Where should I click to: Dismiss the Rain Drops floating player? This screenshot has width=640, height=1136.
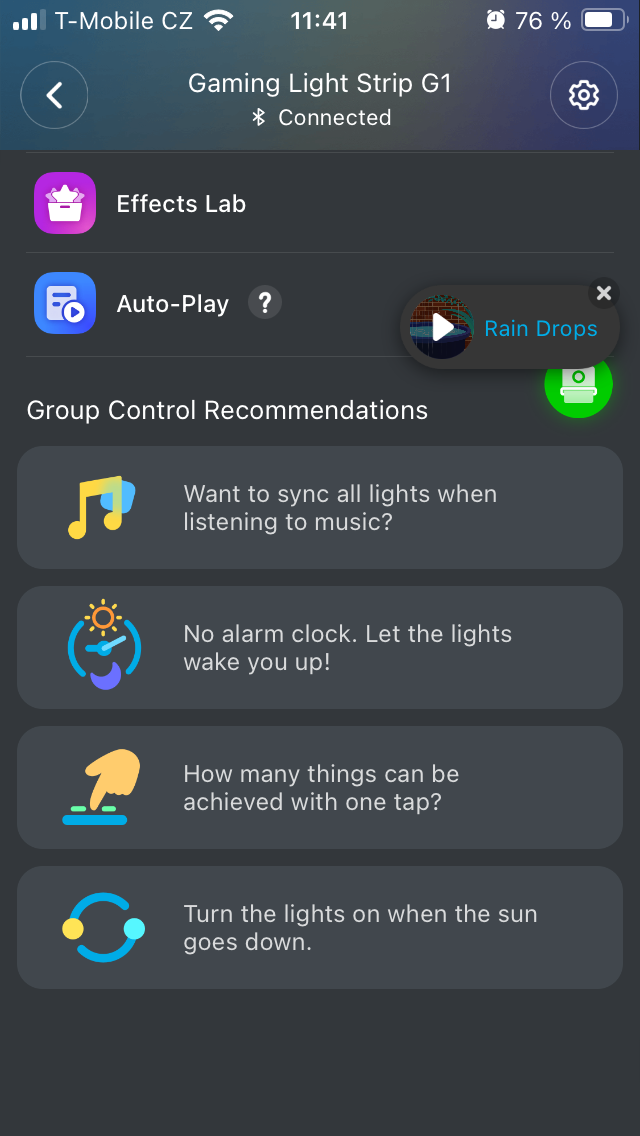(603, 293)
